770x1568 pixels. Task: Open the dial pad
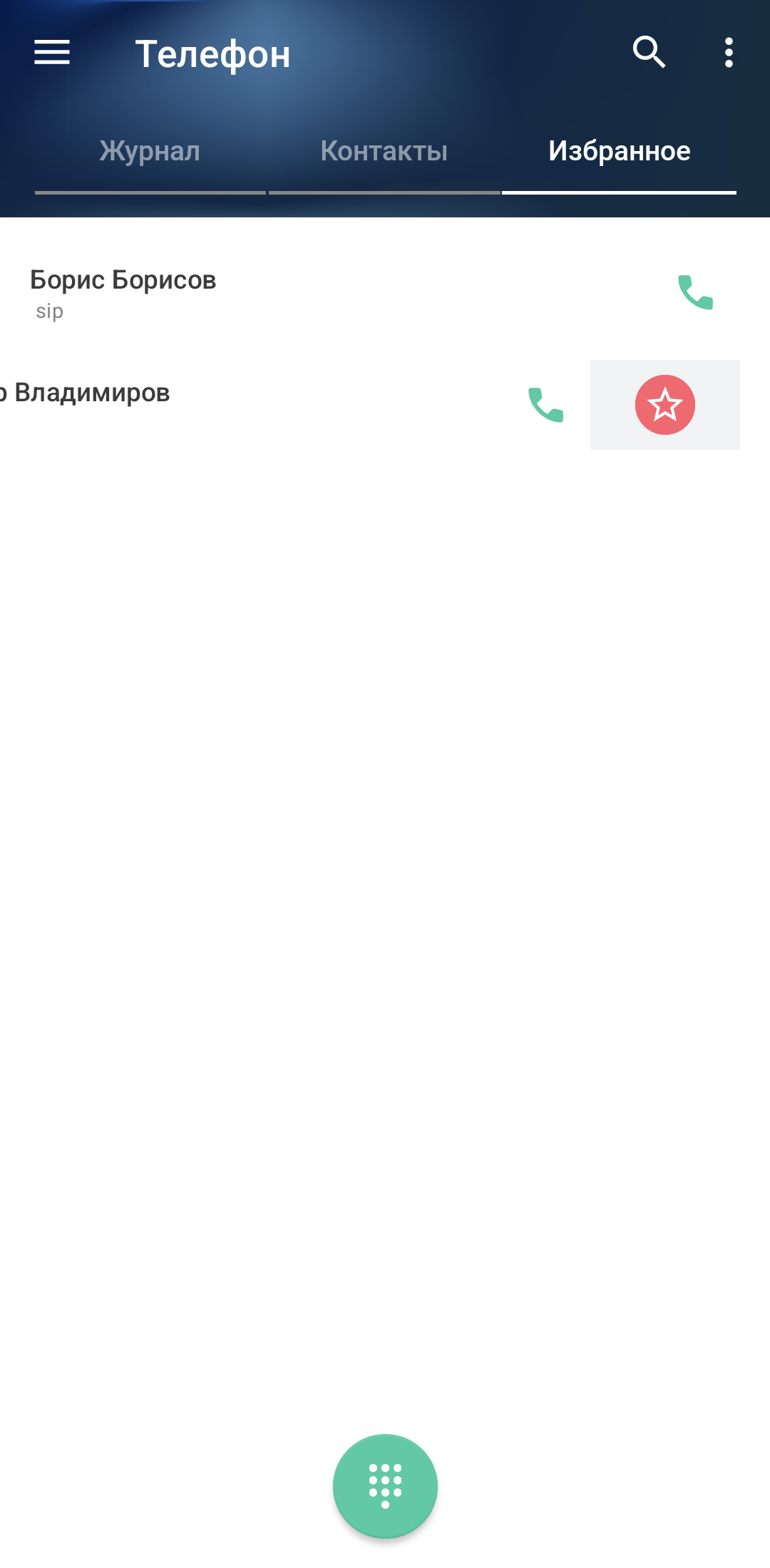click(385, 1486)
